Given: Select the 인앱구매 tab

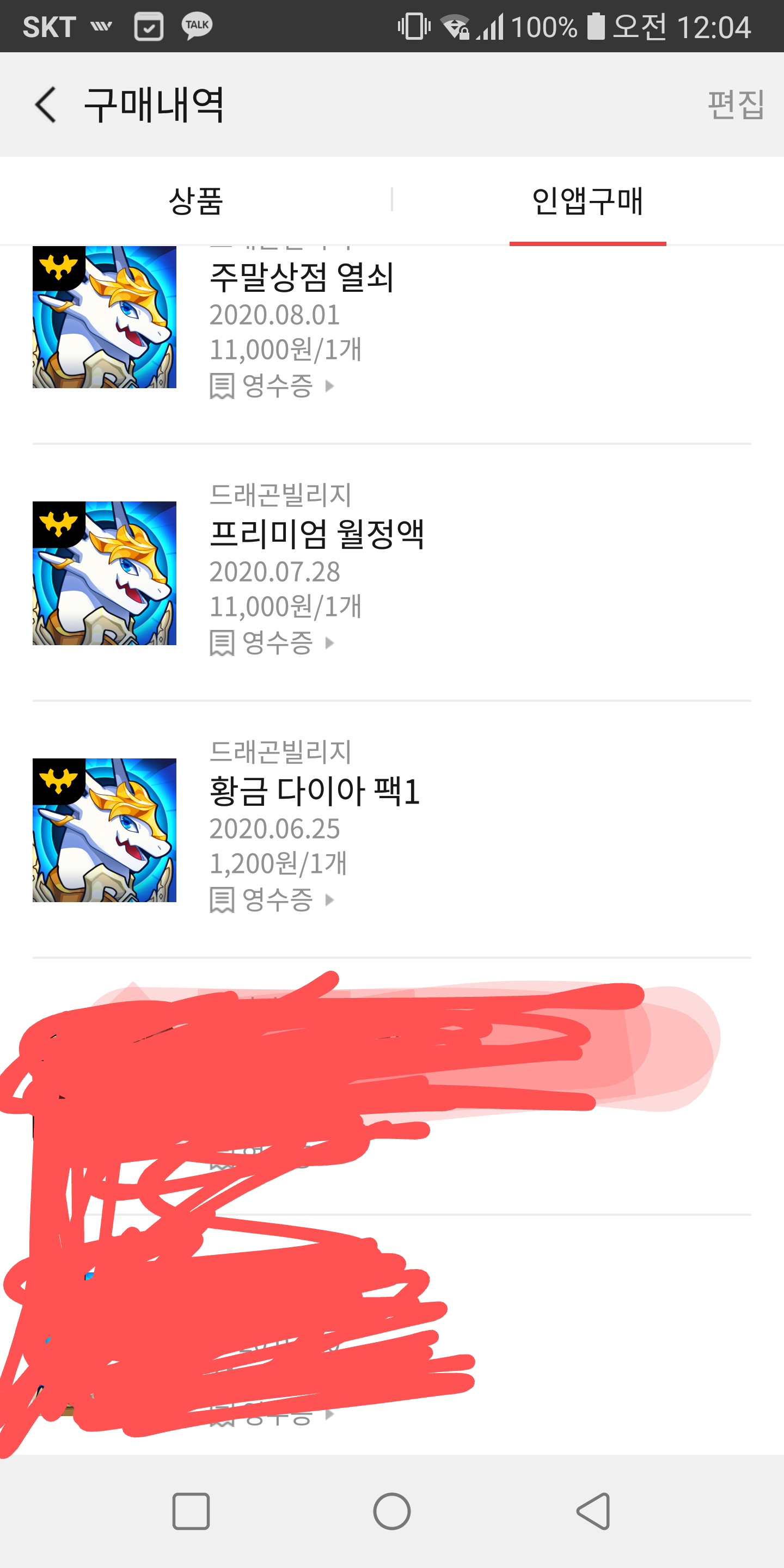Looking at the screenshot, I should [x=587, y=201].
